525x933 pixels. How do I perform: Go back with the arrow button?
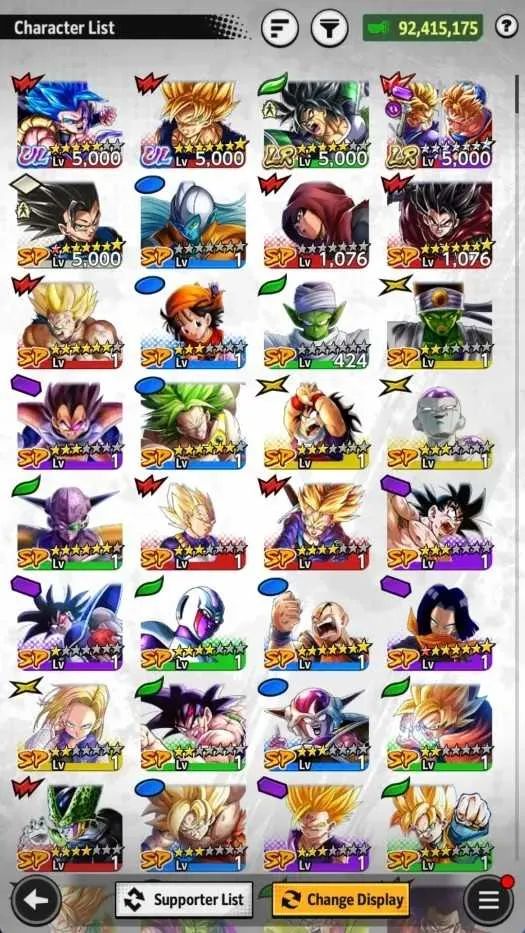pyautogui.click(x=36, y=900)
